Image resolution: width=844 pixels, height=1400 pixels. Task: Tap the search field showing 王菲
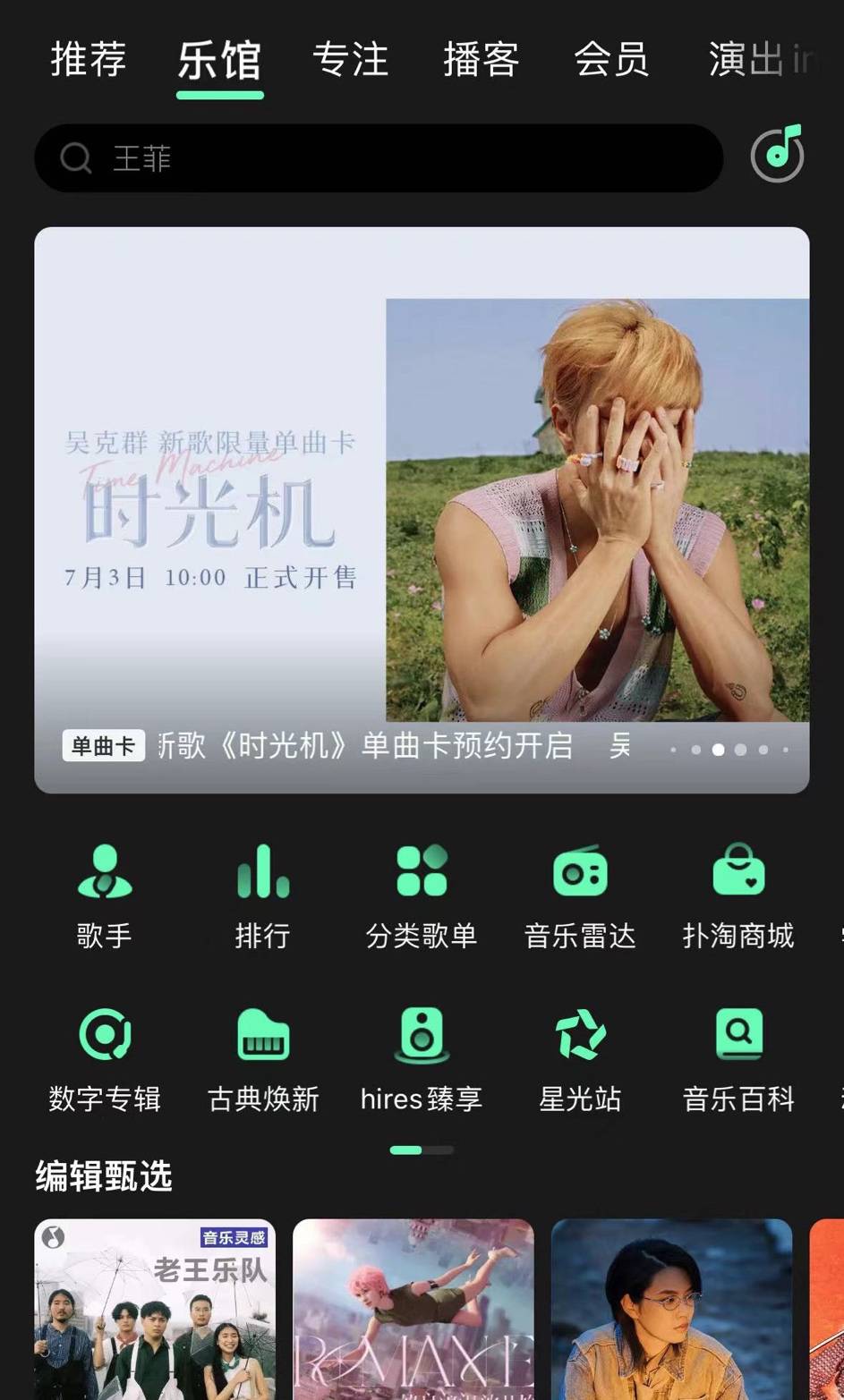[x=378, y=158]
